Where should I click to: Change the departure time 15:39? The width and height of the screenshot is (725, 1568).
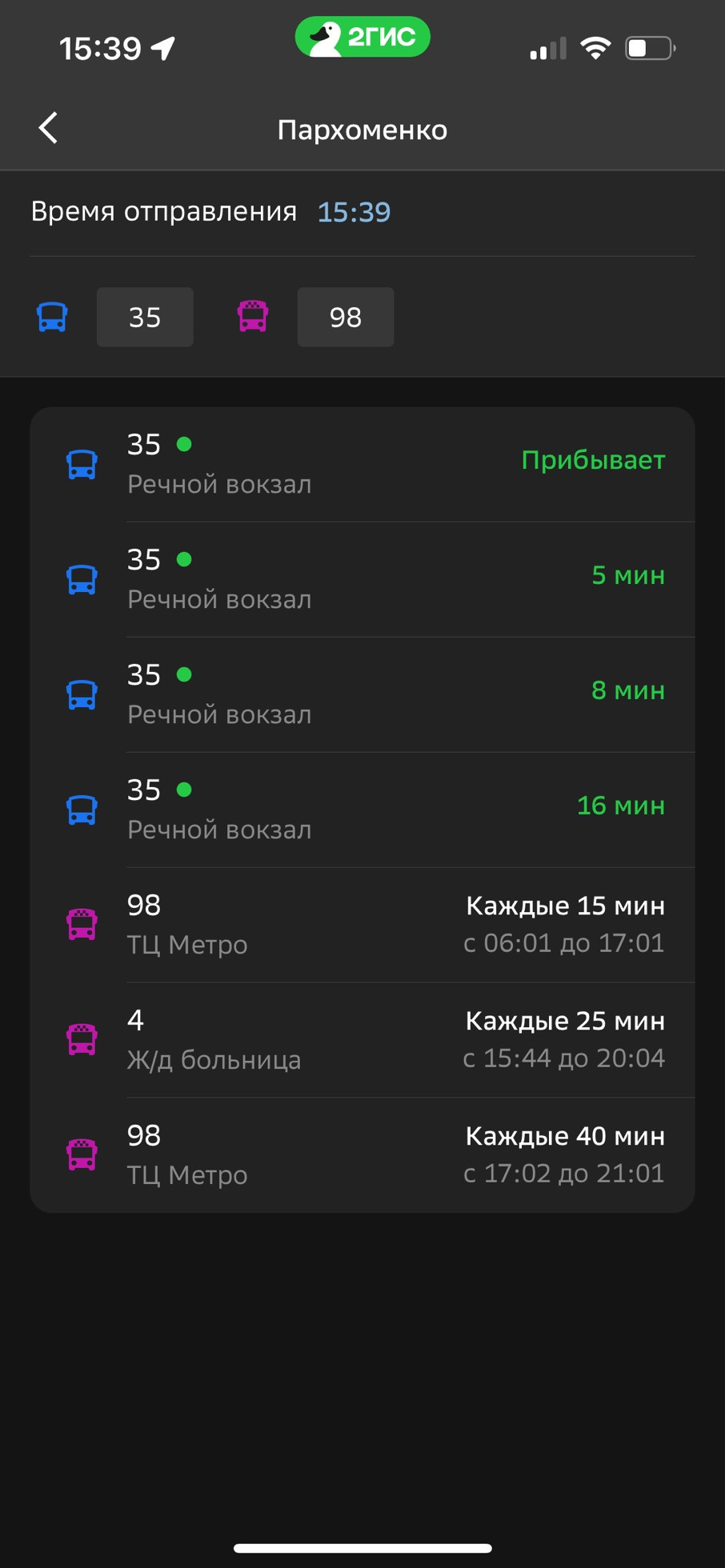point(354,212)
